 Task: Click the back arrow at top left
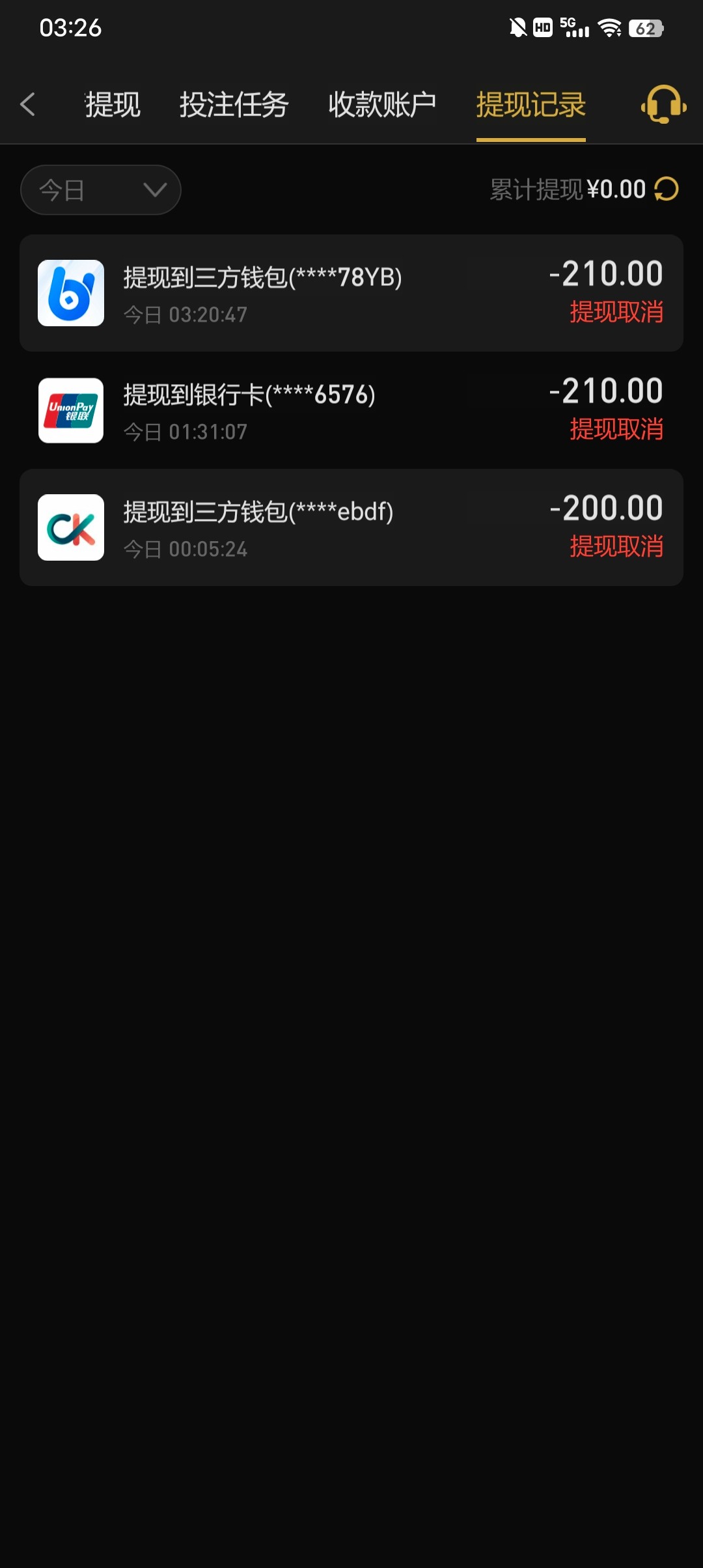[28, 104]
